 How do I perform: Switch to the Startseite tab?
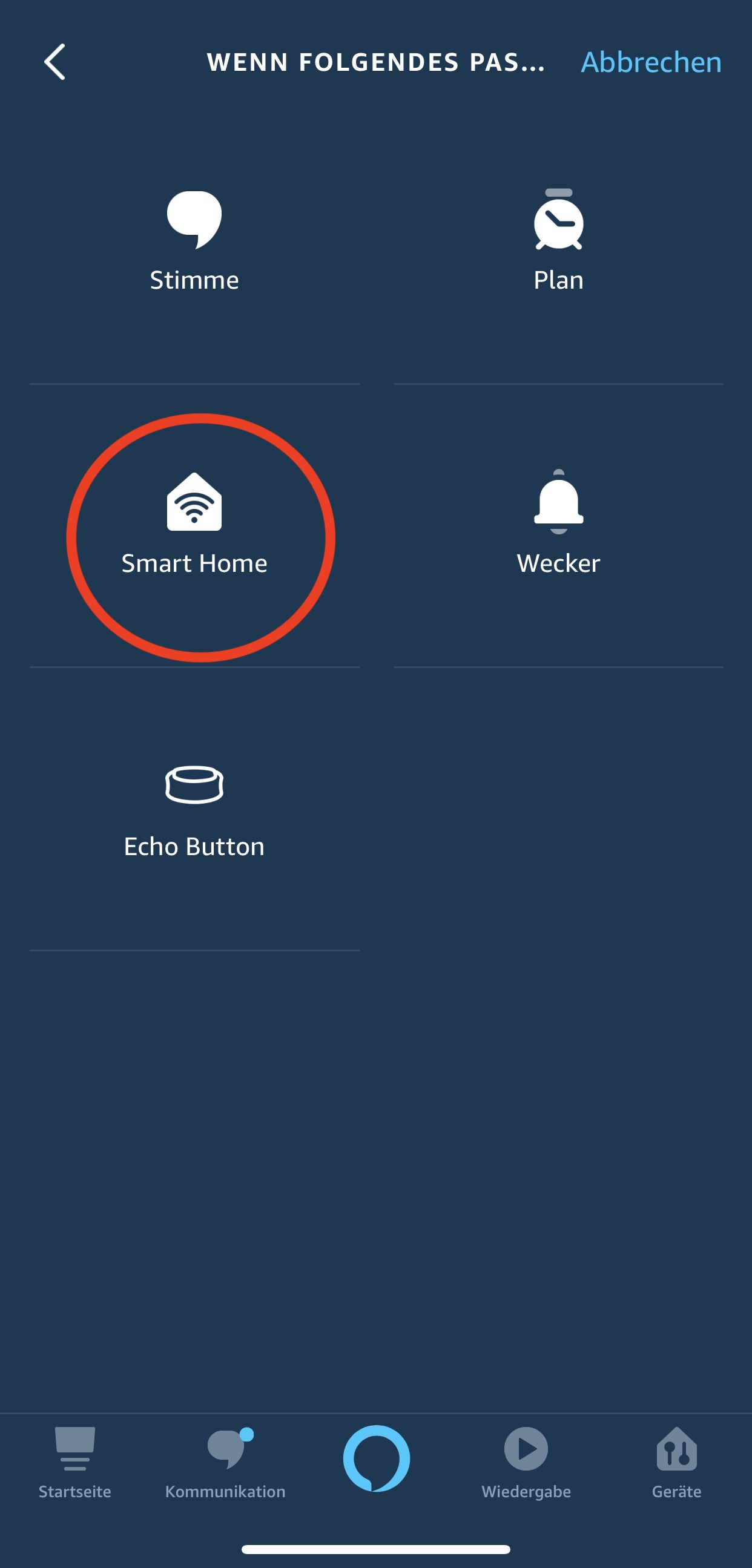pos(75,1464)
